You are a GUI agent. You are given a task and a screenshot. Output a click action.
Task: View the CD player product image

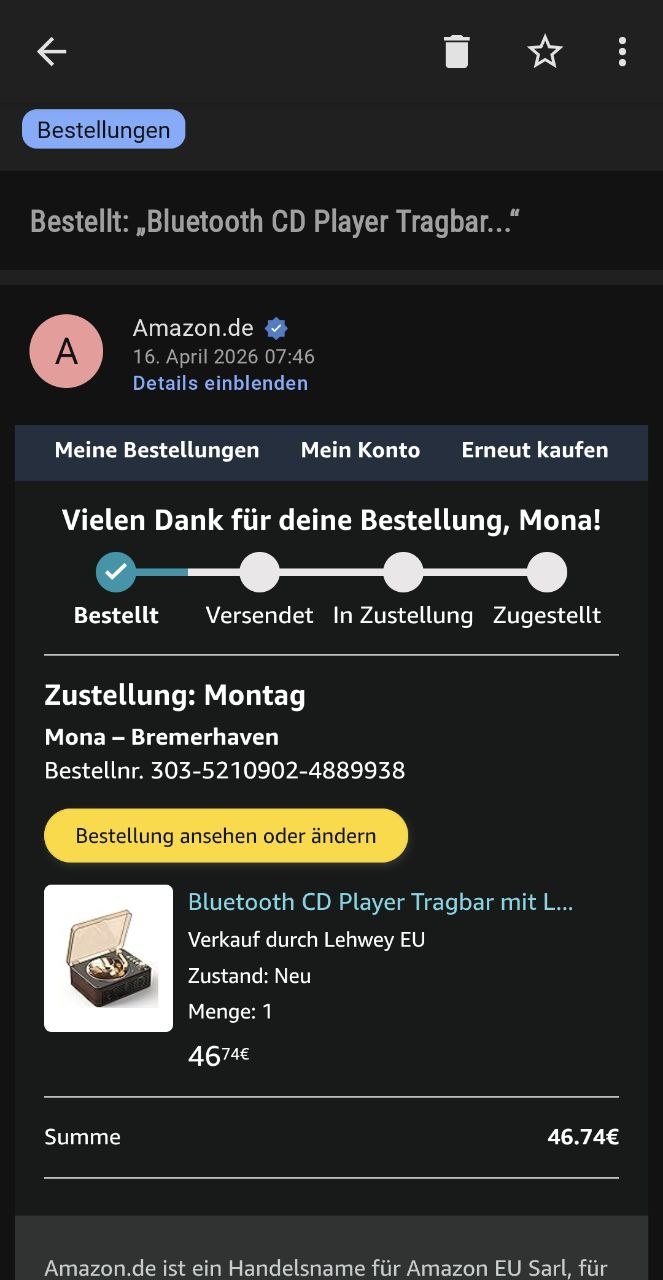pyautogui.click(x=108, y=958)
